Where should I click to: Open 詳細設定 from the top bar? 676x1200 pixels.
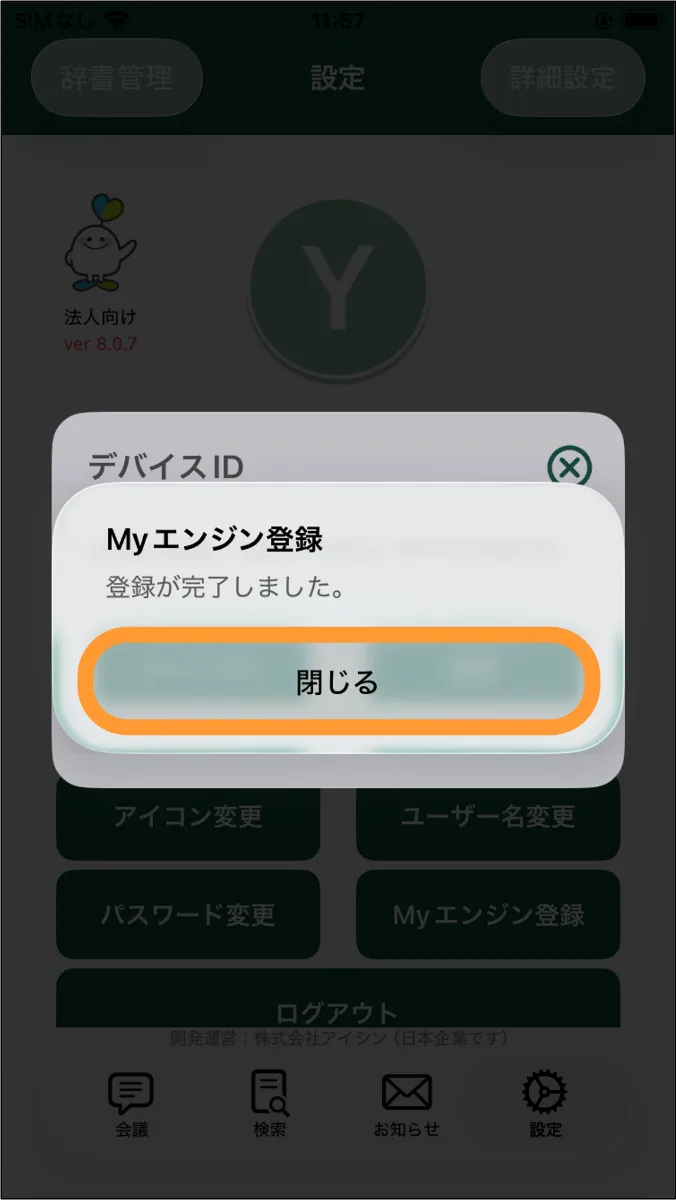(x=563, y=77)
